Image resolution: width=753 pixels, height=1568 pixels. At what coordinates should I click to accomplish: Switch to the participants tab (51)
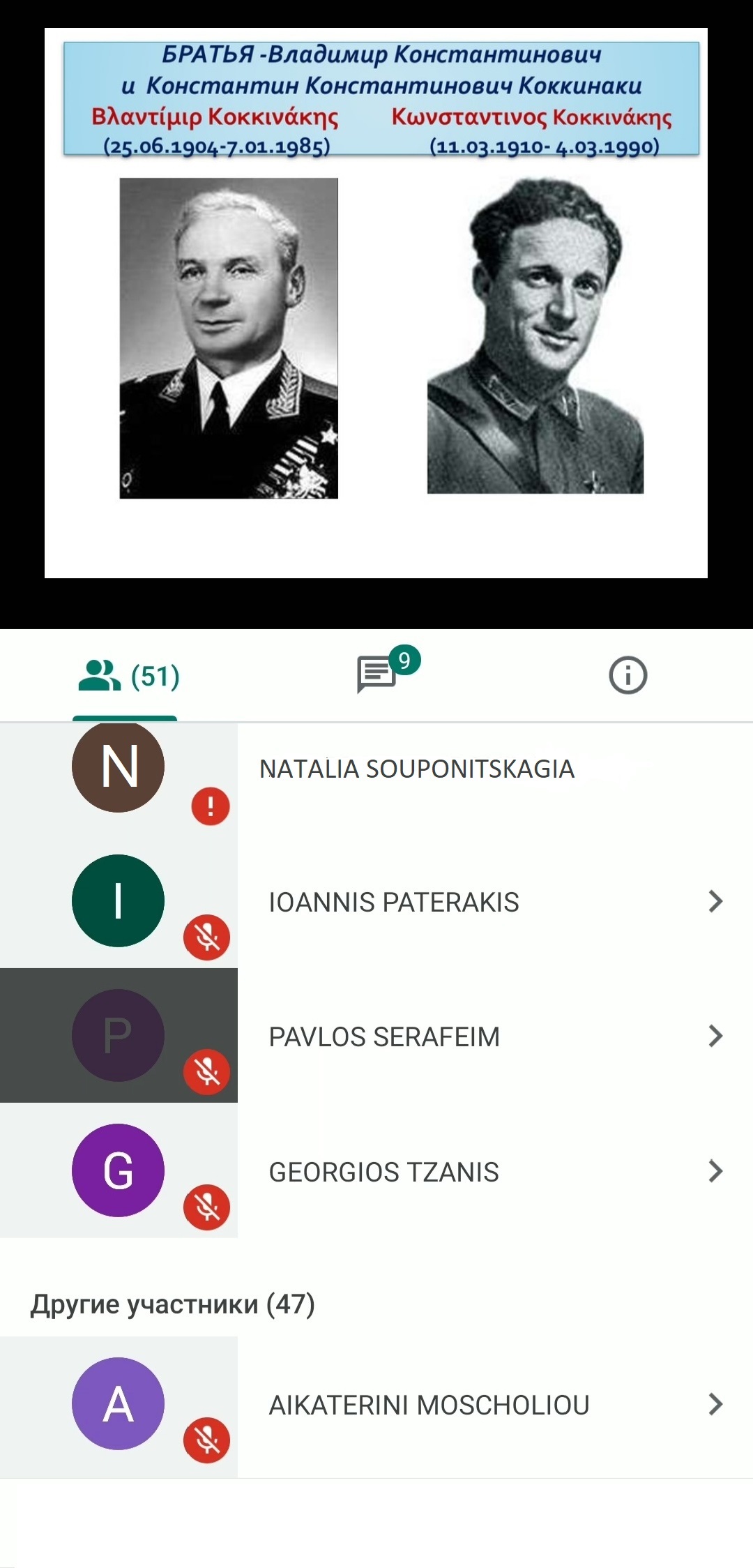(x=128, y=676)
